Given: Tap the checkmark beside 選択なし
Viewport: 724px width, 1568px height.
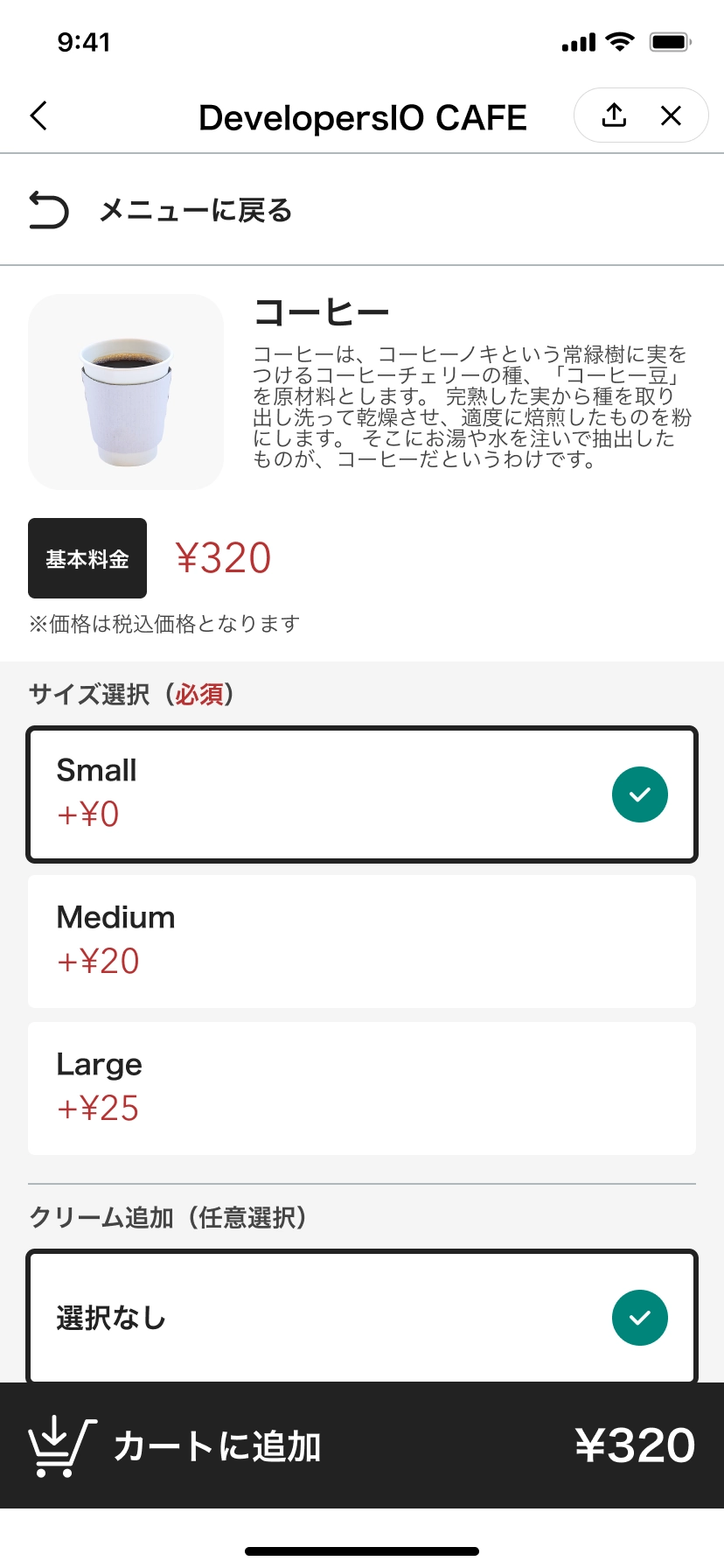Looking at the screenshot, I should [639, 1317].
